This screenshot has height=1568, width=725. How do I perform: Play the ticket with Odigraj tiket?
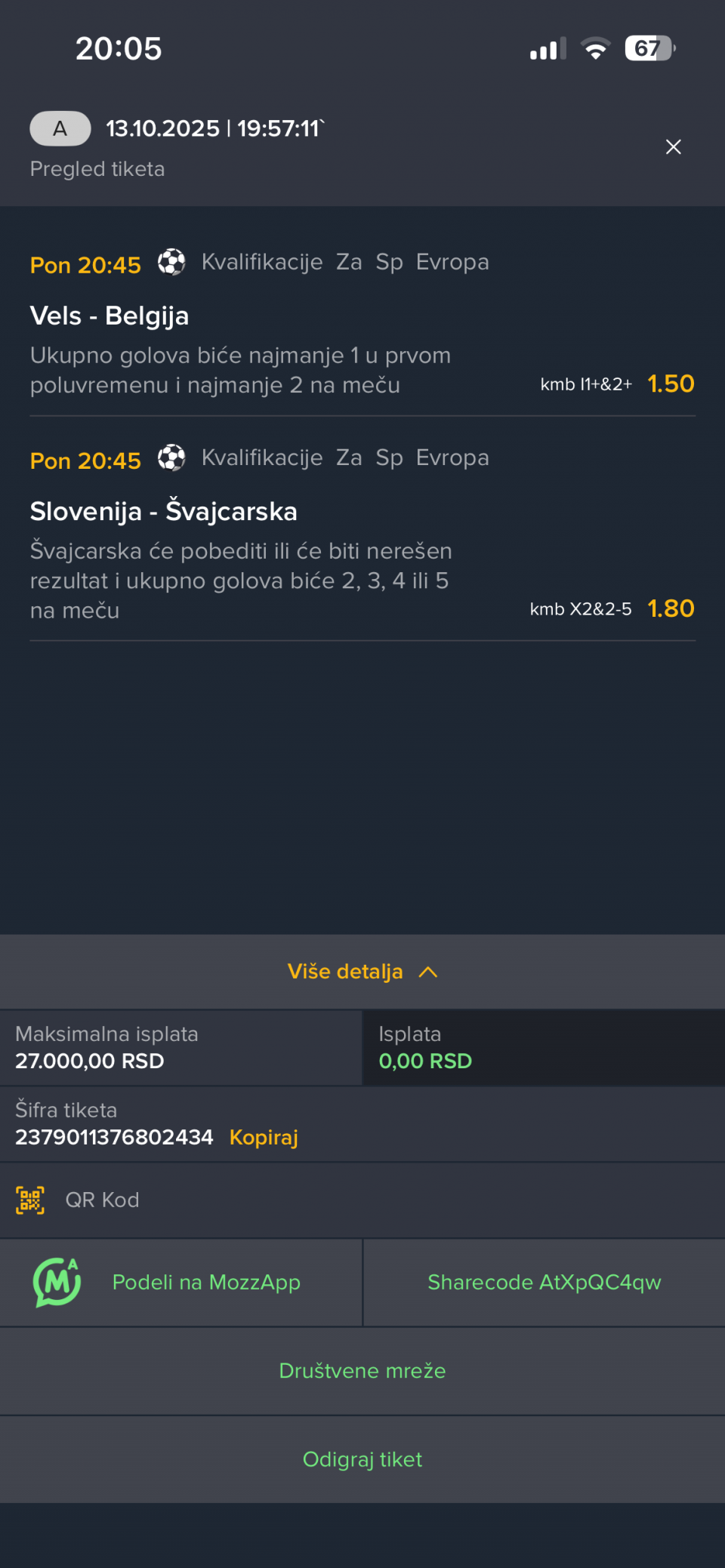[362, 1459]
